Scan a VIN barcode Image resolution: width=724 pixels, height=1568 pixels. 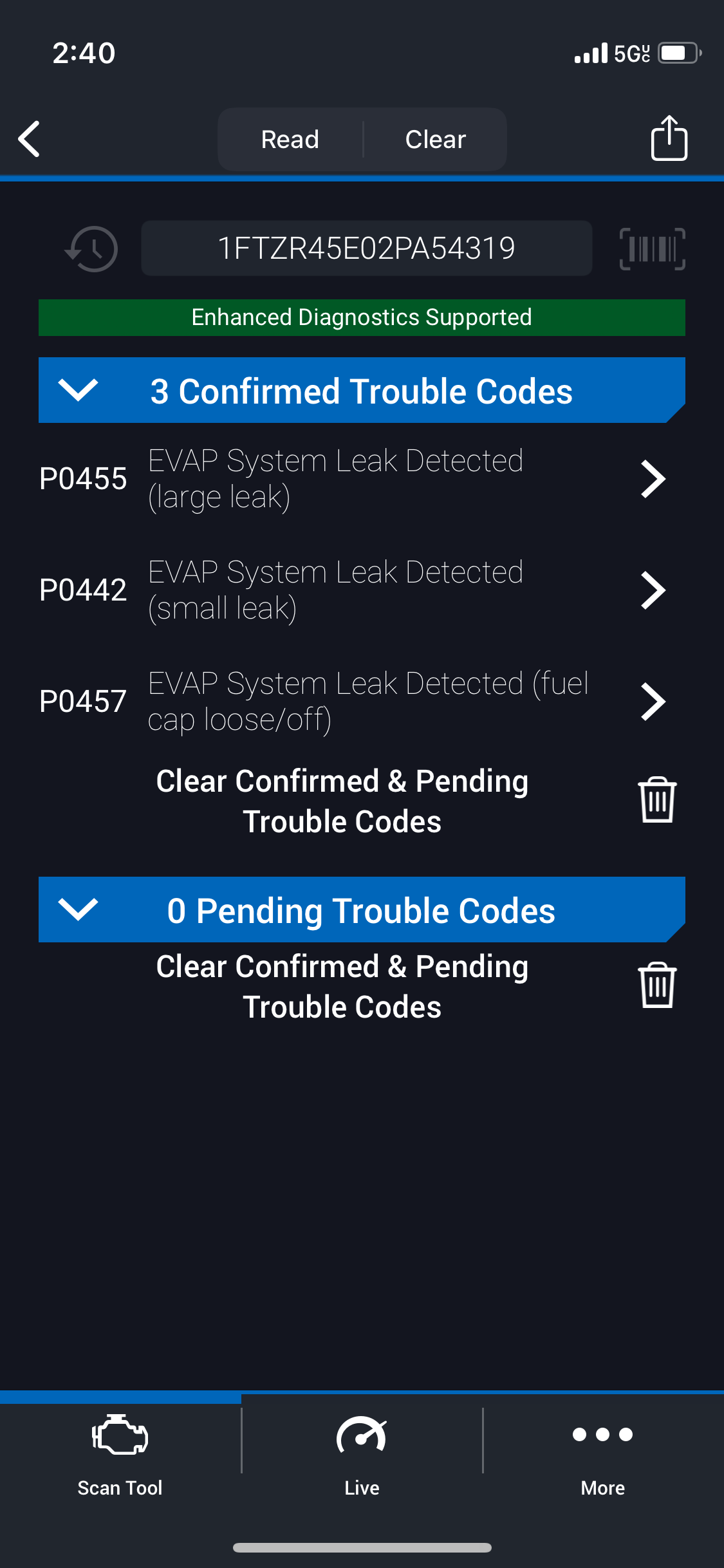pos(652,249)
